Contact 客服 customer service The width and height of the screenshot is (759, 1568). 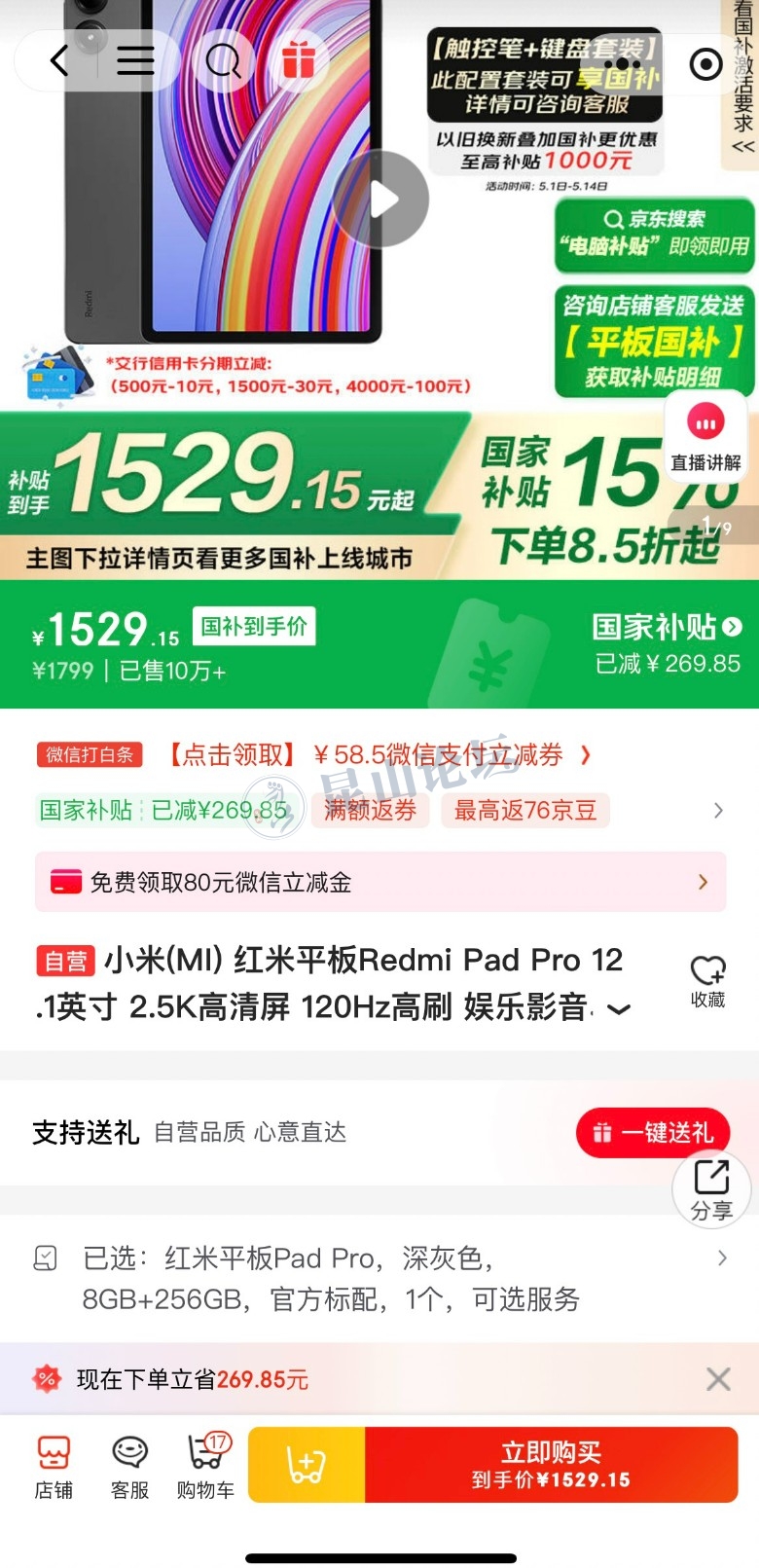(x=129, y=1466)
